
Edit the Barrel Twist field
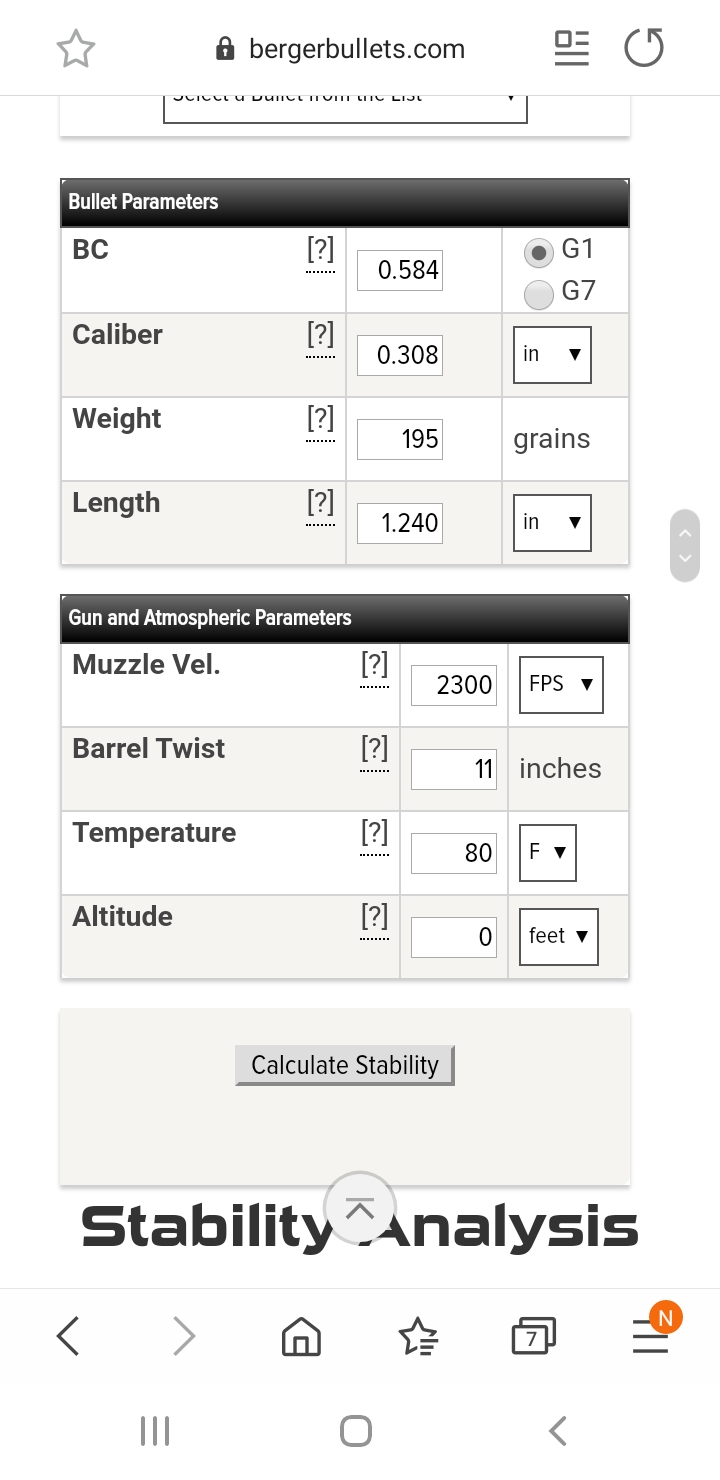pyautogui.click(x=454, y=769)
